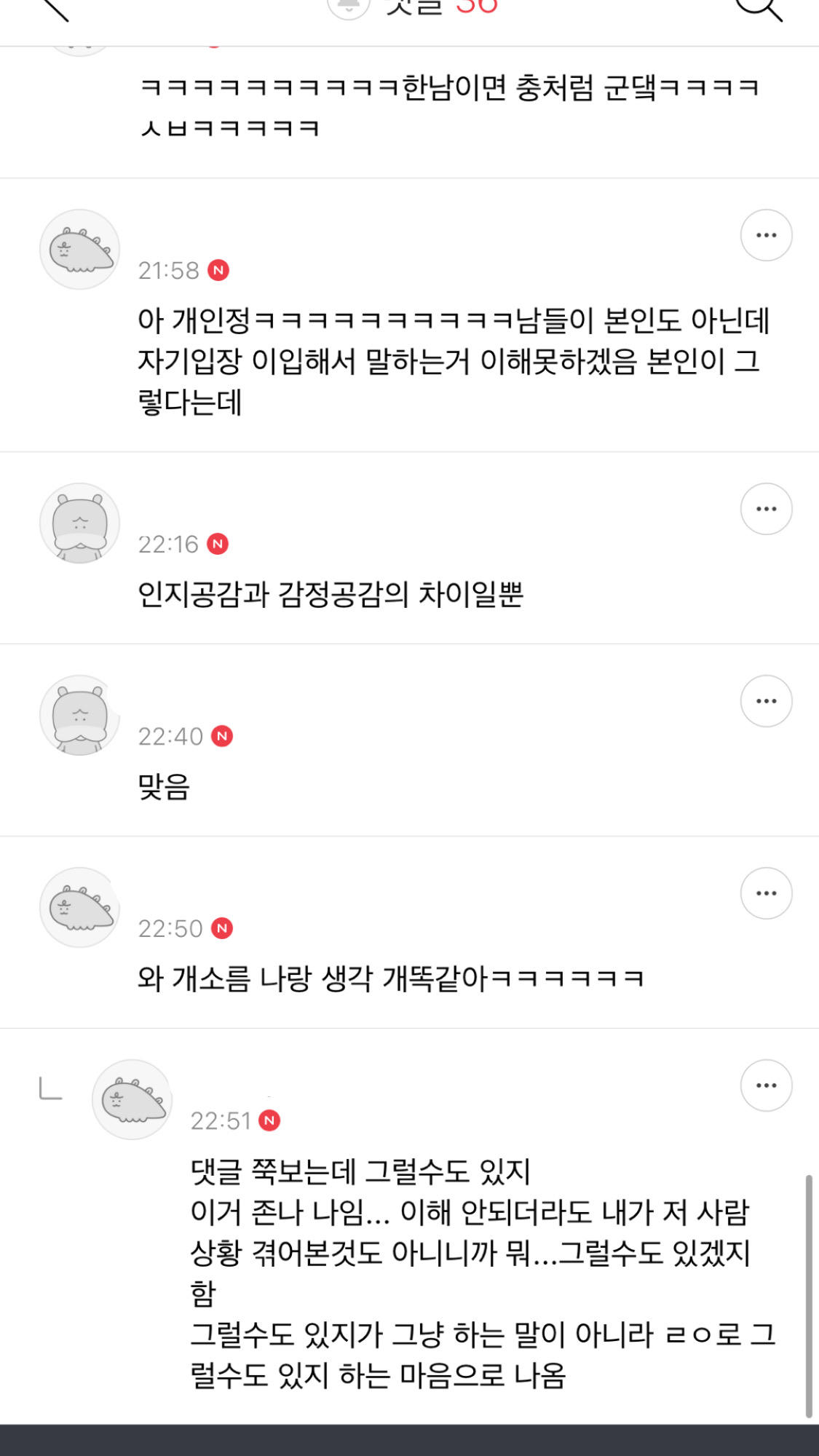
Task: Open more options for the 22:51 reply
Action: tap(767, 1085)
